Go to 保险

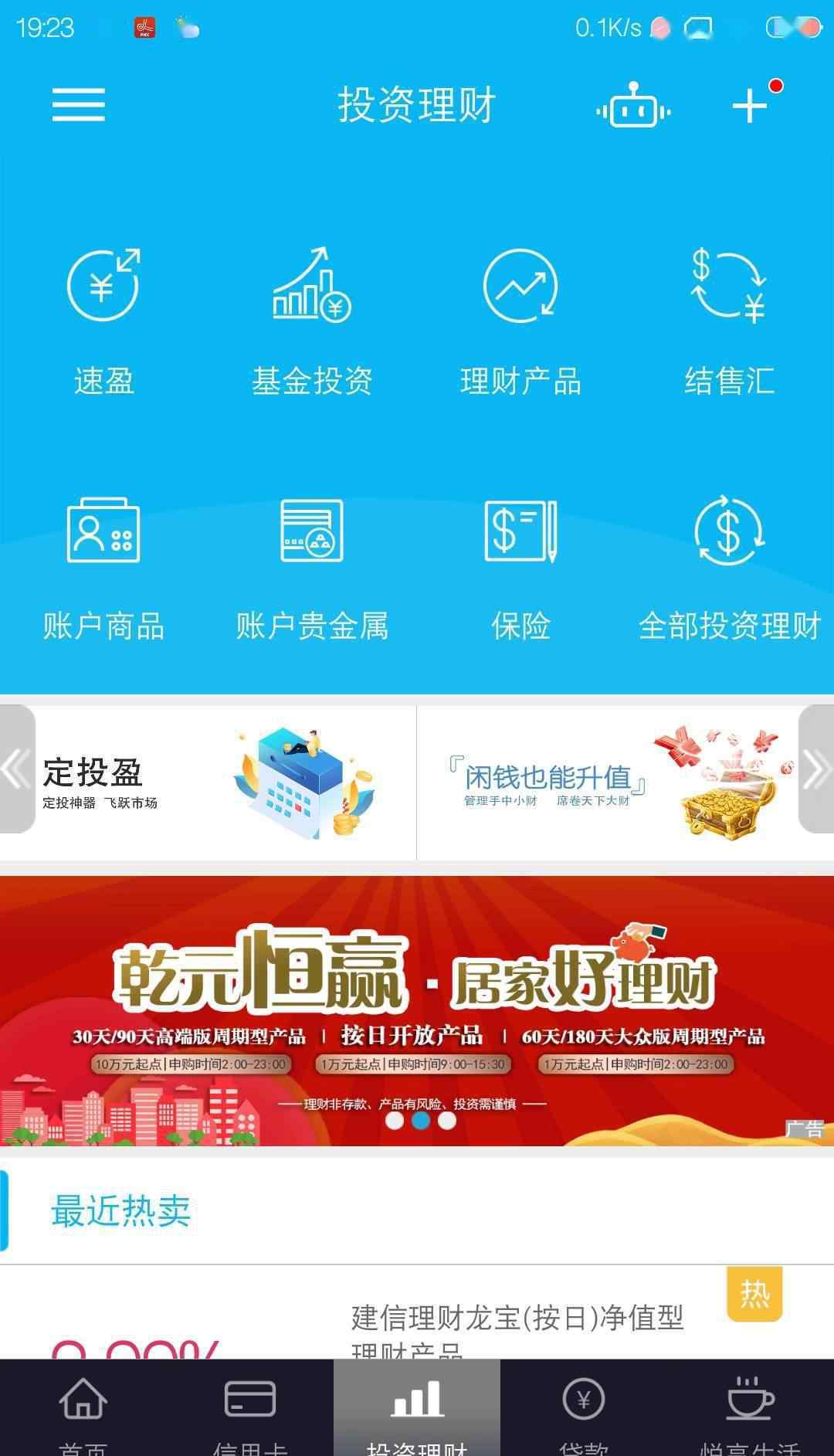tap(520, 569)
